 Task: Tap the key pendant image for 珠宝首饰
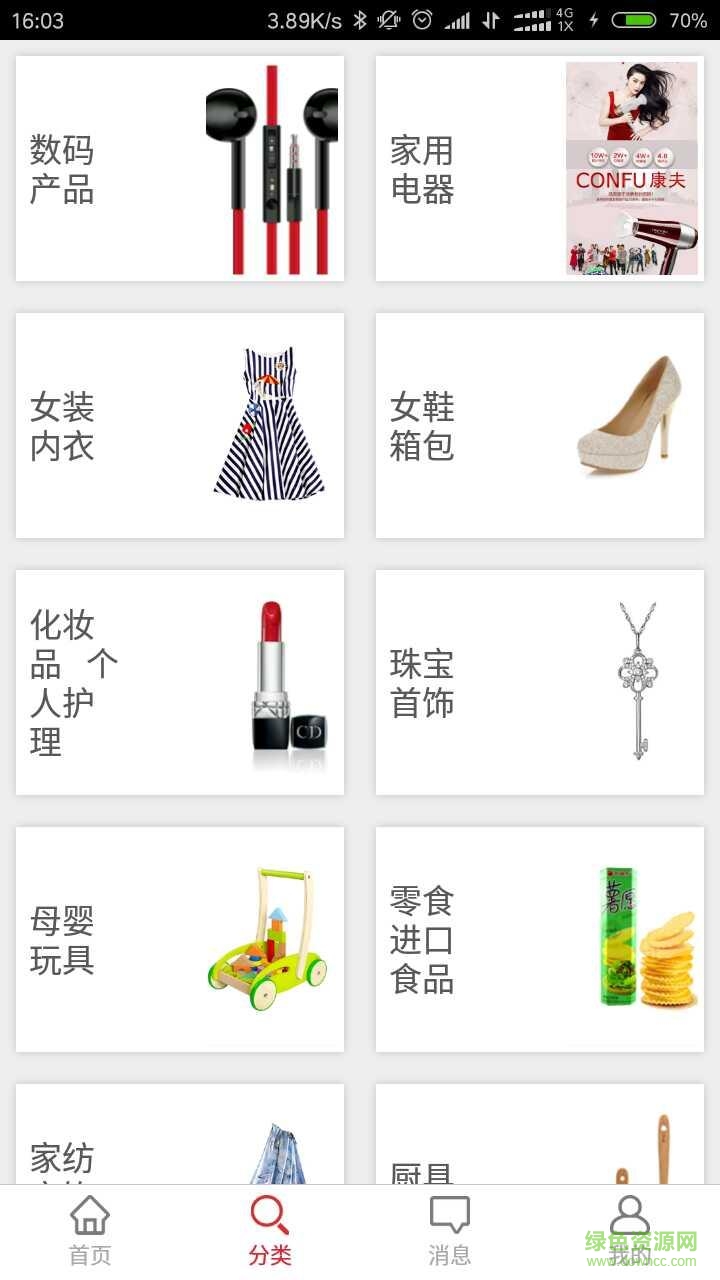637,680
